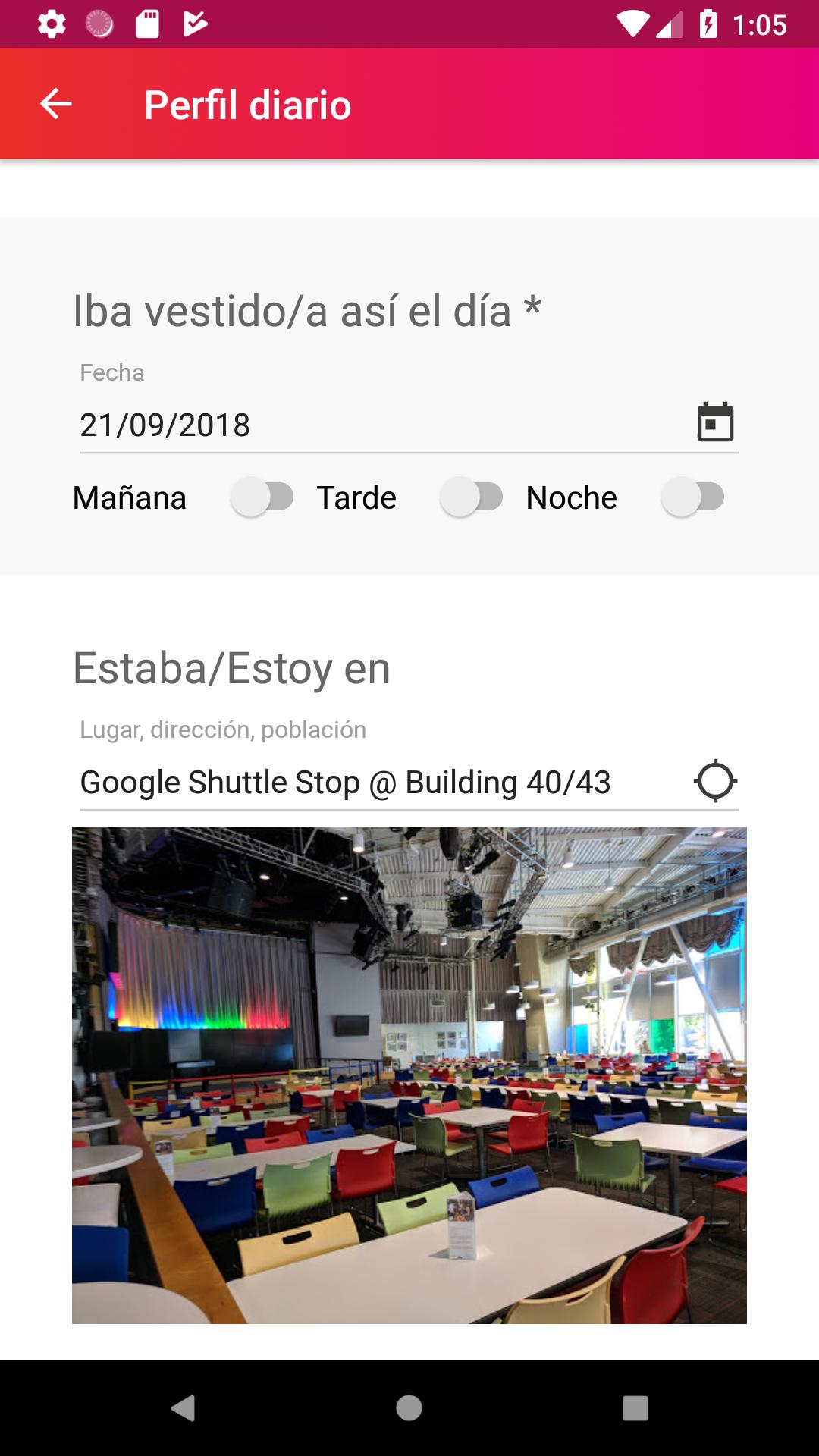Edit the Fecha date field

pyautogui.click(x=364, y=425)
